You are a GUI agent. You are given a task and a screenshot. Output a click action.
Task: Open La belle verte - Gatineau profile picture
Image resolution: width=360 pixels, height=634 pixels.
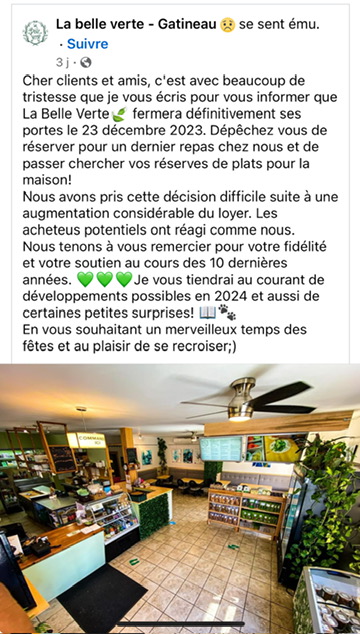pyautogui.click(x=35, y=33)
